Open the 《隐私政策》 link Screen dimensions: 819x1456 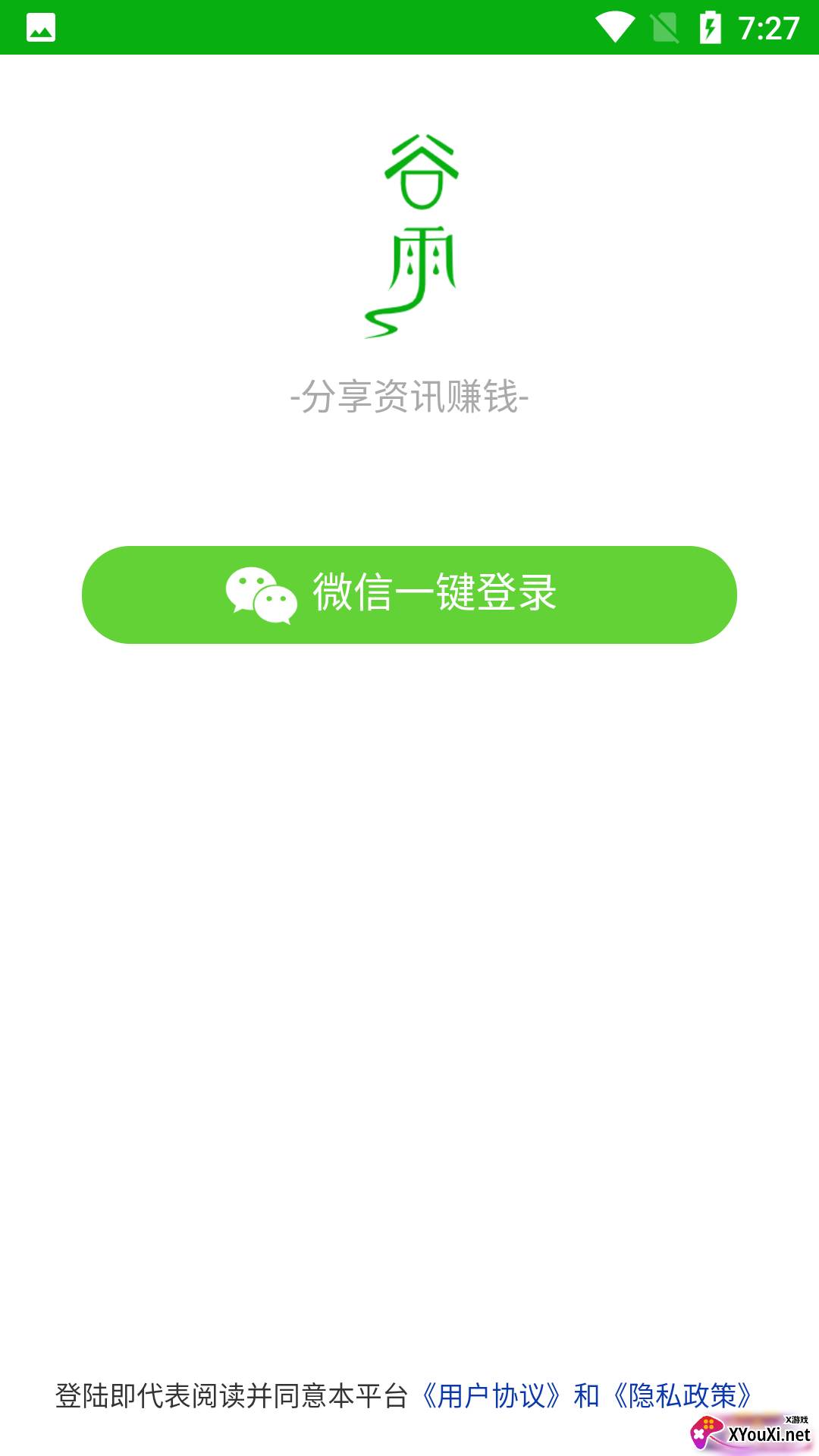[x=682, y=1395]
